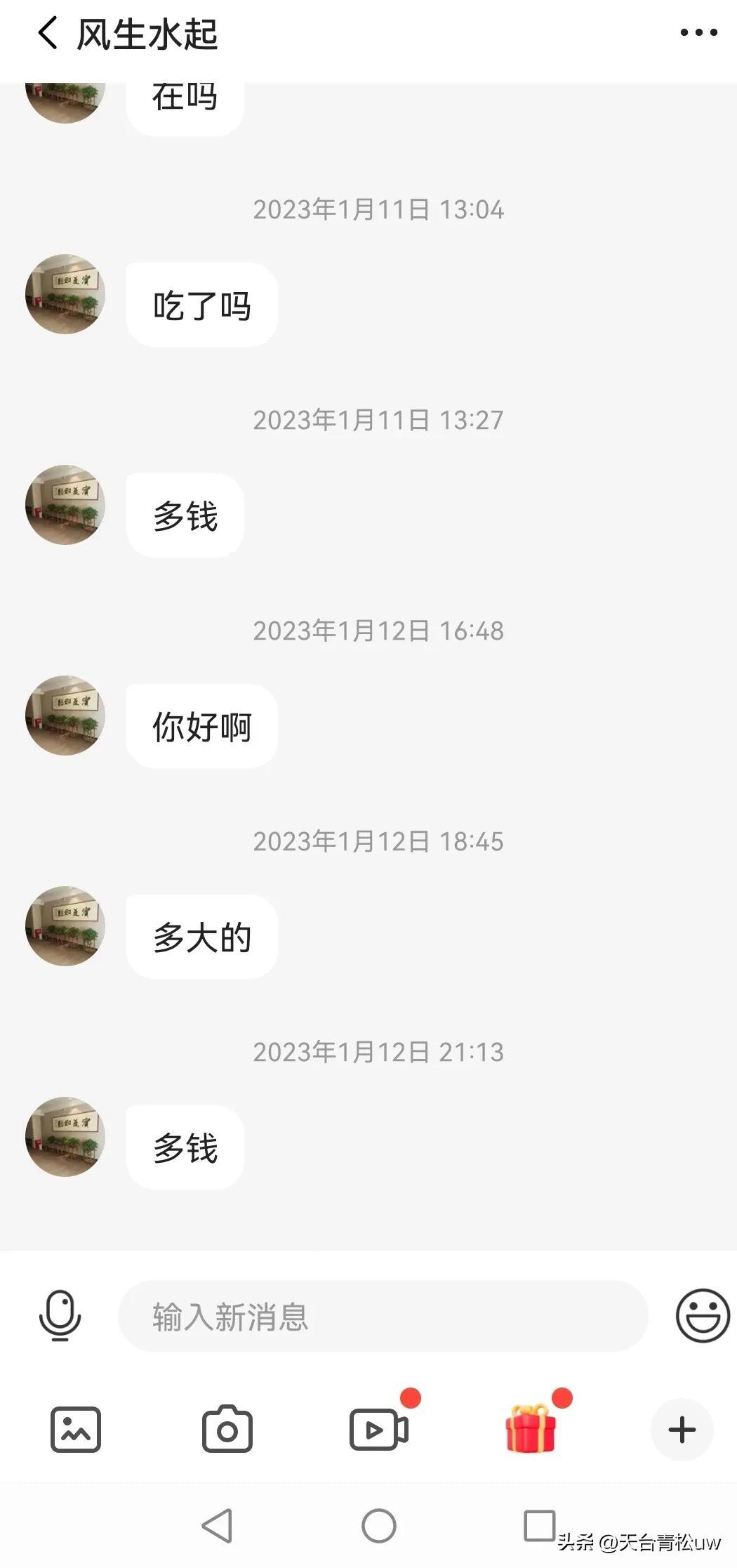
Task: Open the three-dot overflow menu
Action: click(x=698, y=32)
